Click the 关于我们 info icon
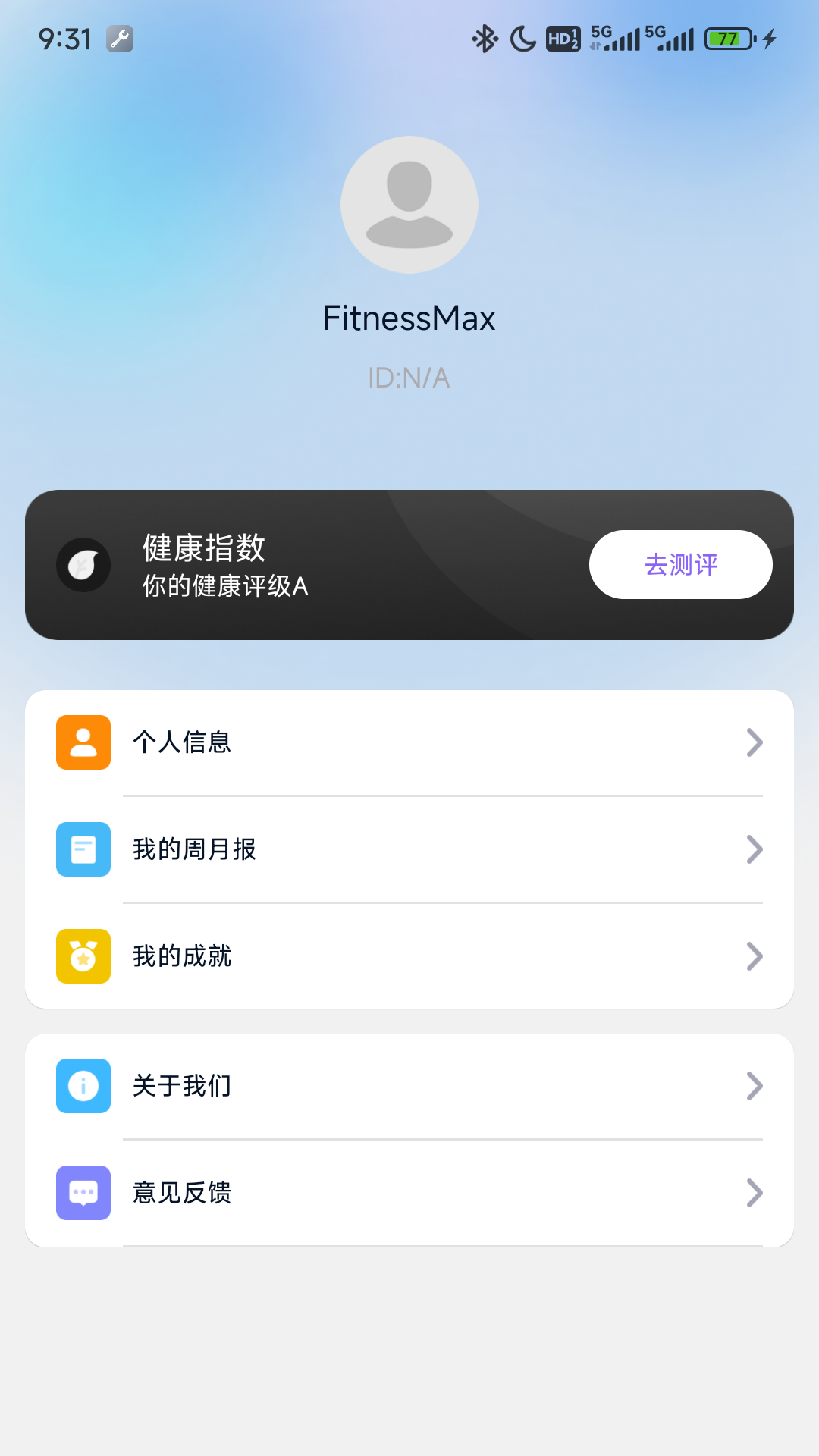The height and width of the screenshot is (1456, 819). tap(83, 1086)
